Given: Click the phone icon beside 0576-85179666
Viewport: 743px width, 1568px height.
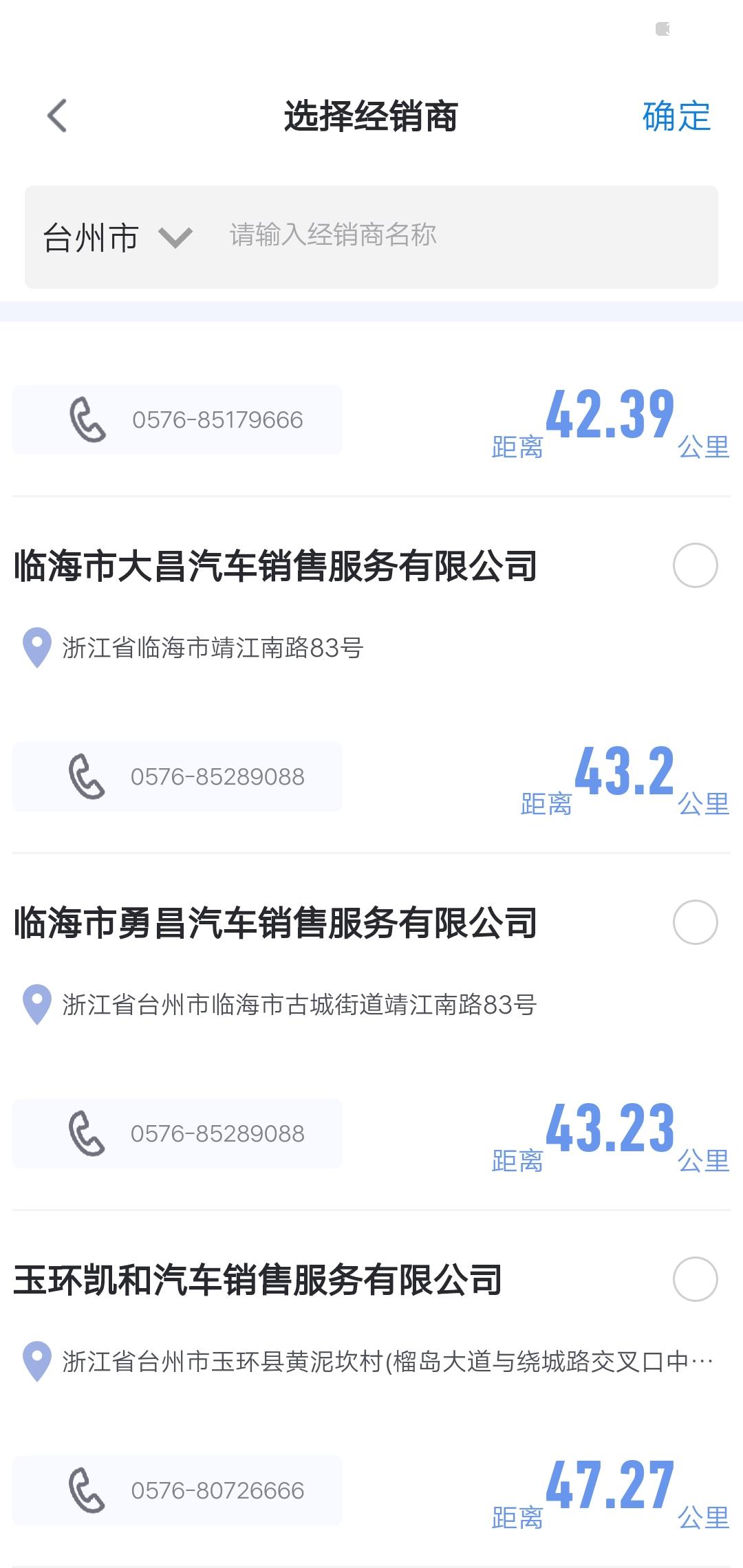Looking at the screenshot, I should tap(88, 420).
